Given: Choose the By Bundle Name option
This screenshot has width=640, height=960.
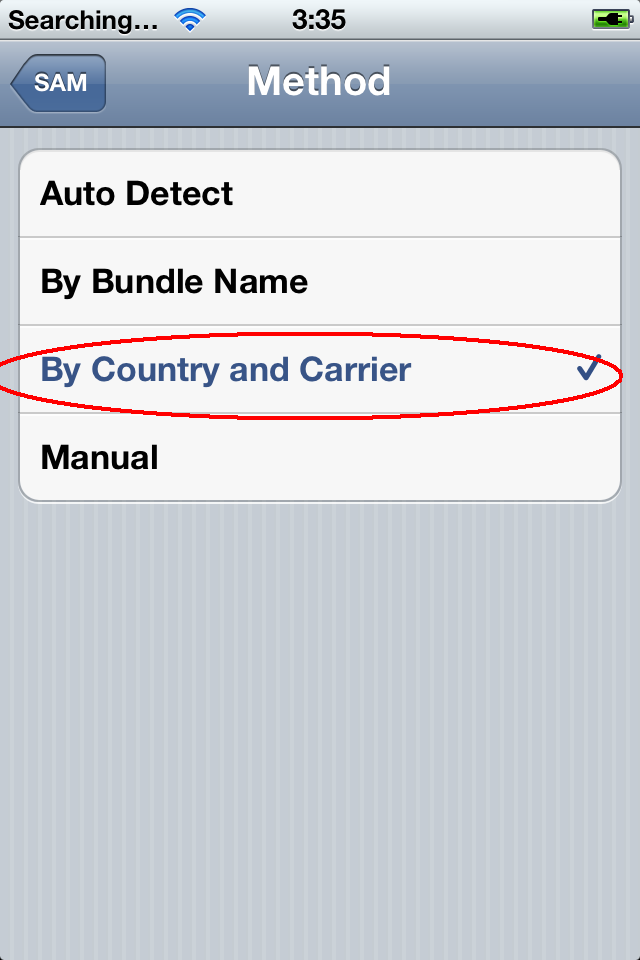Looking at the screenshot, I should click(x=320, y=282).
